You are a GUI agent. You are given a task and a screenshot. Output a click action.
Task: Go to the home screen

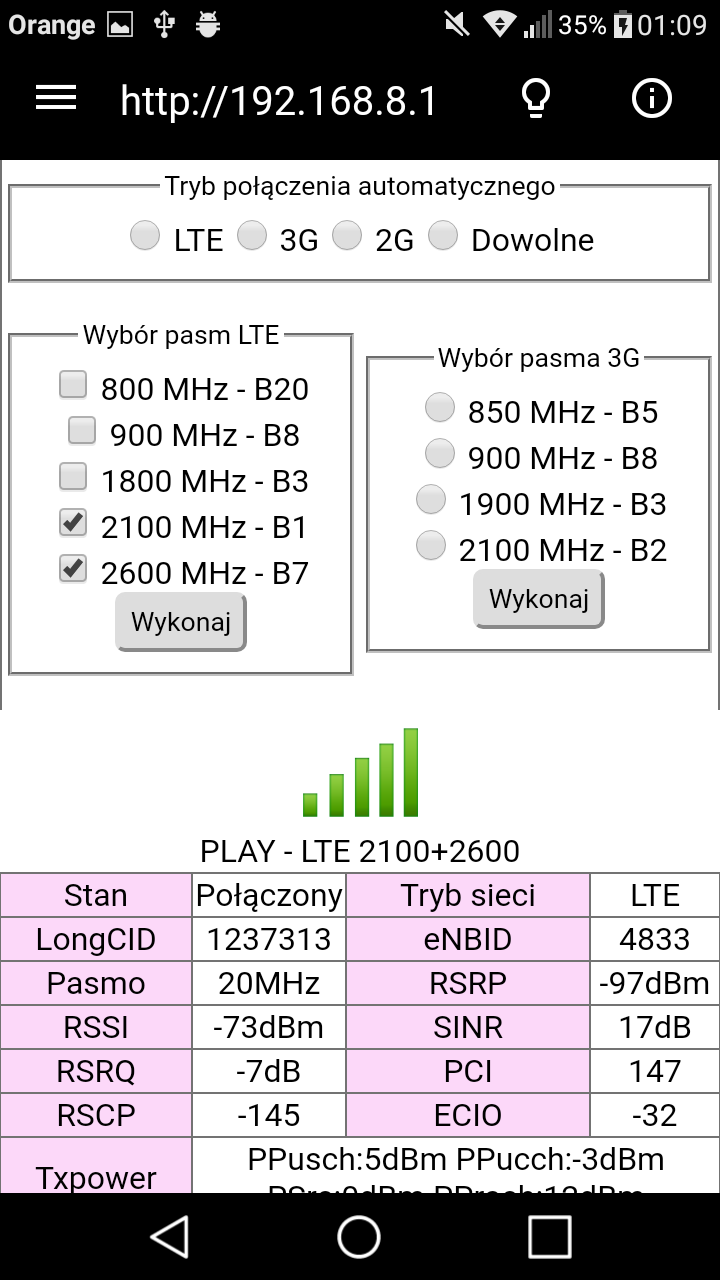[x=359, y=1237]
